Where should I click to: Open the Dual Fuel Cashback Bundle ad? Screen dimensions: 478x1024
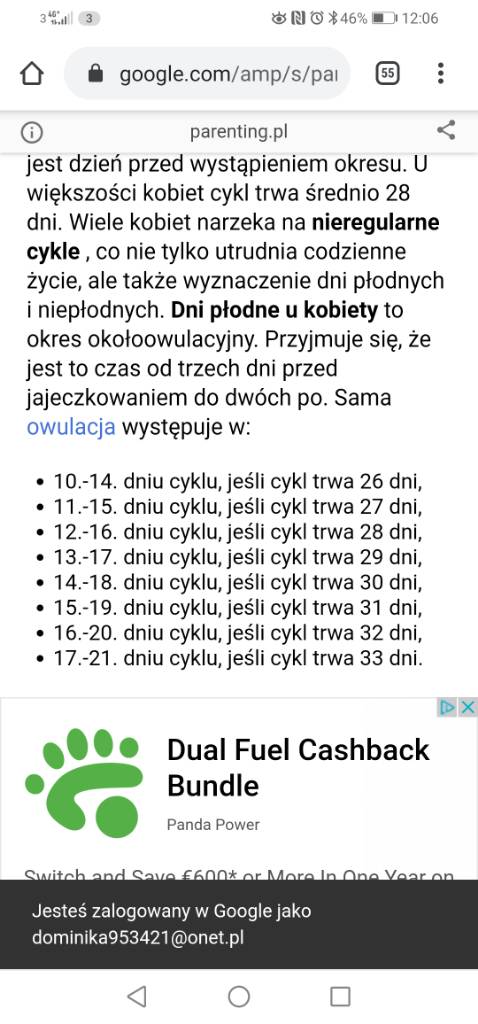click(298, 767)
